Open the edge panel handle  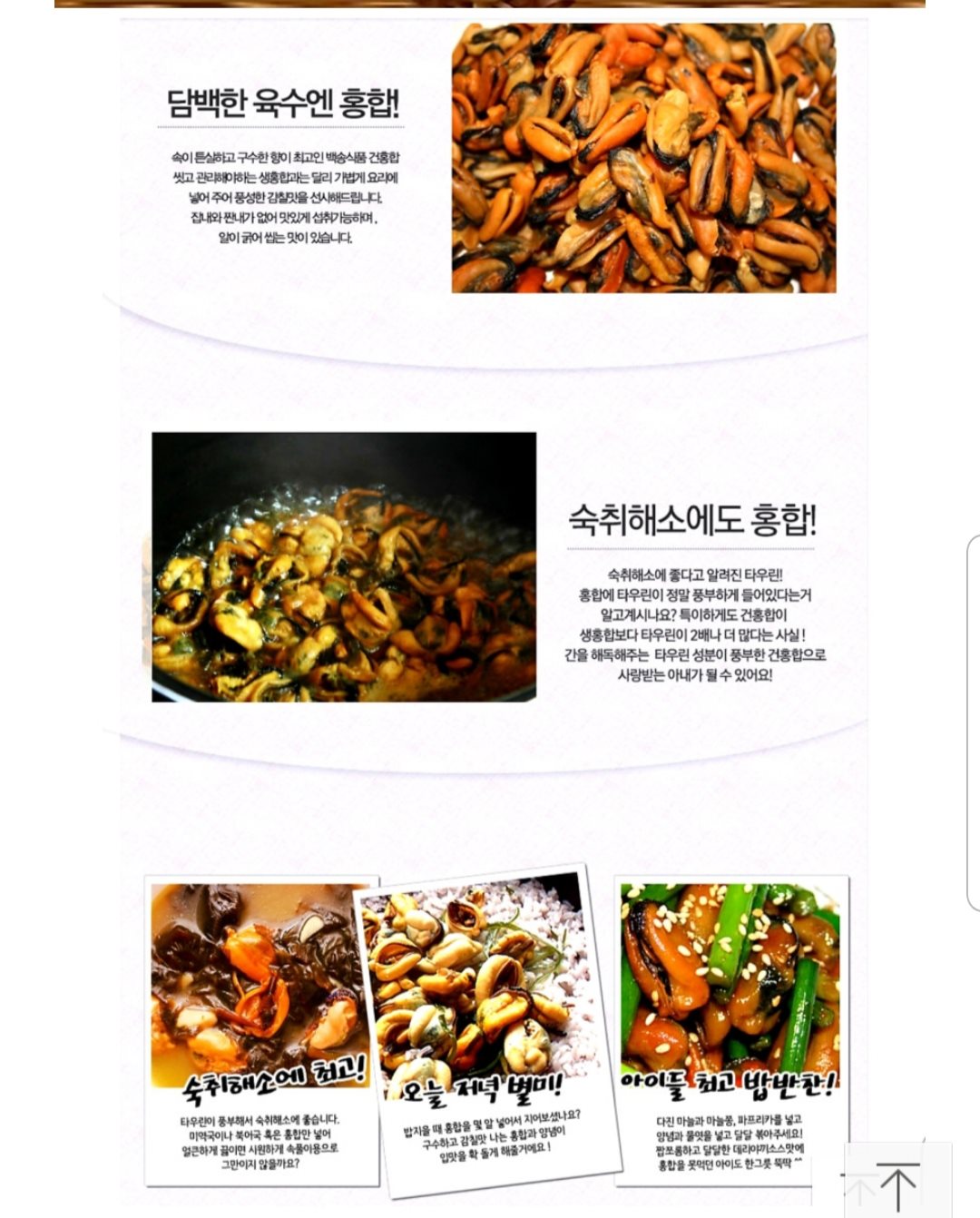click(974, 722)
